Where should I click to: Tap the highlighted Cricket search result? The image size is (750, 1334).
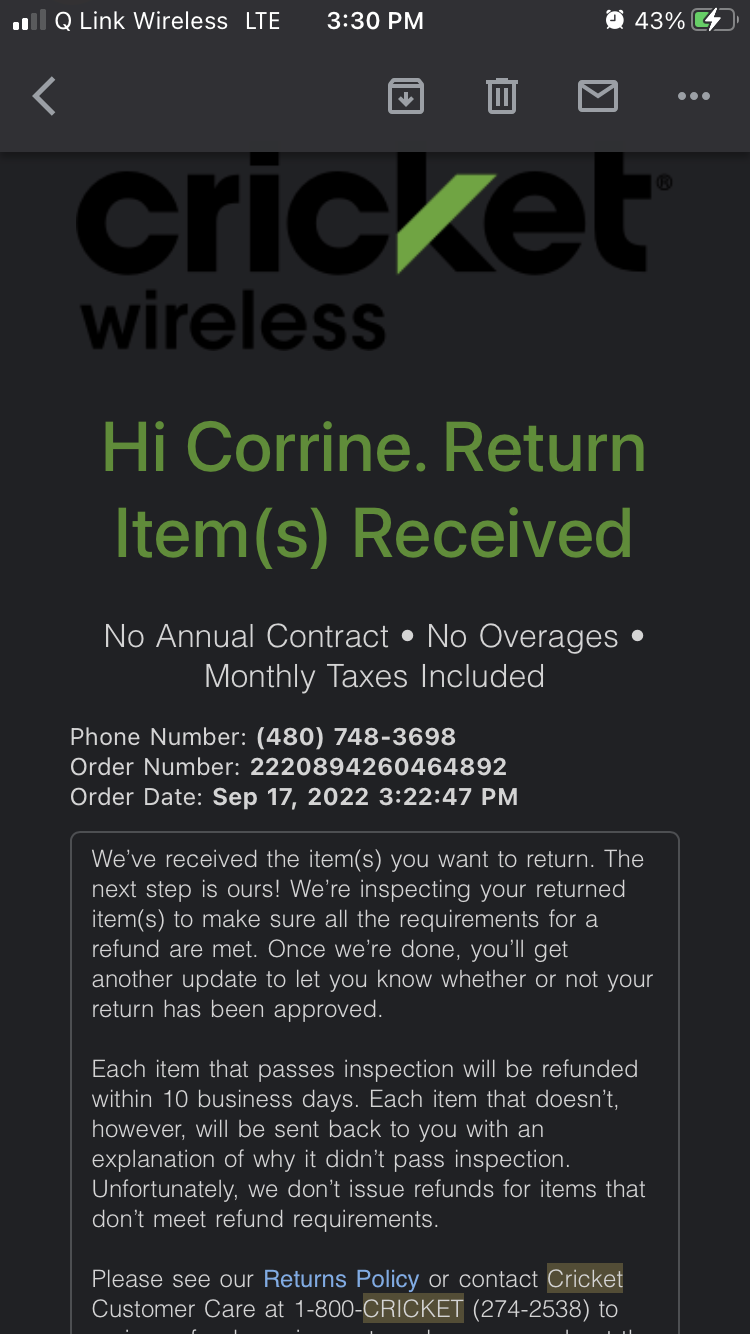[585, 1278]
